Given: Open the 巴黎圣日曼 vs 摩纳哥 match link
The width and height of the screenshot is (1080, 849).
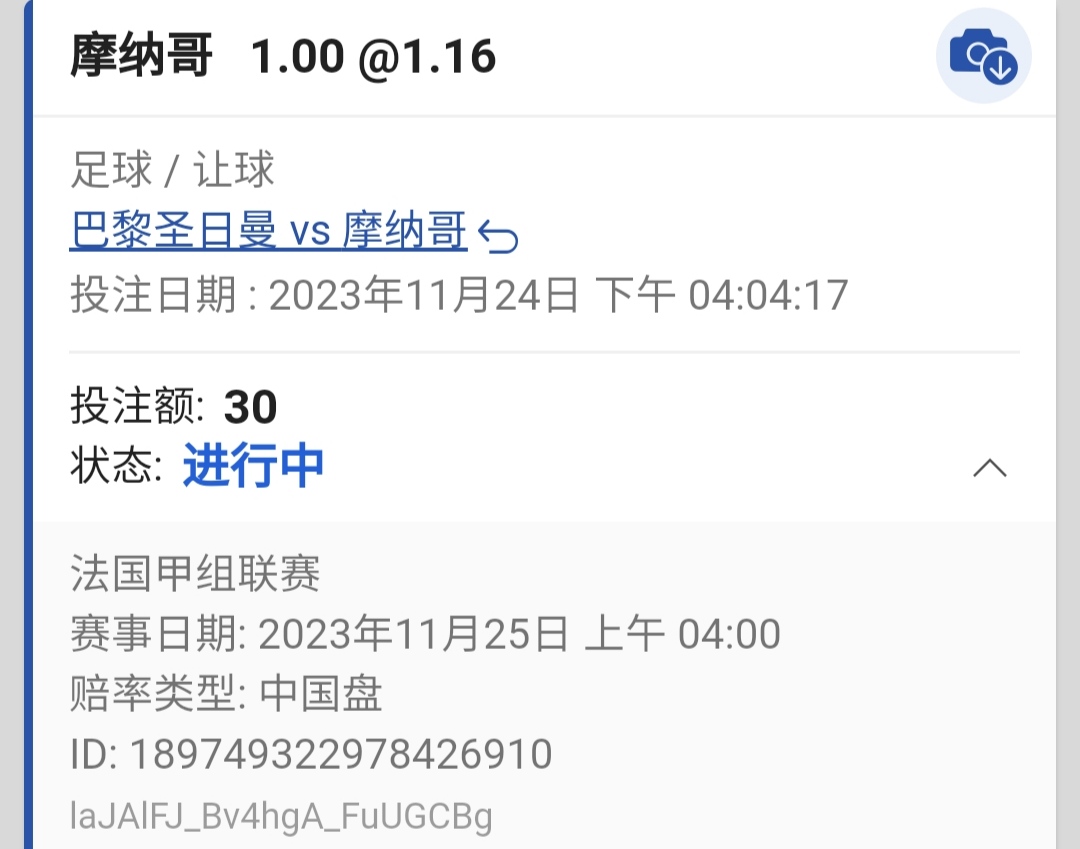Looking at the screenshot, I should (x=268, y=233).
